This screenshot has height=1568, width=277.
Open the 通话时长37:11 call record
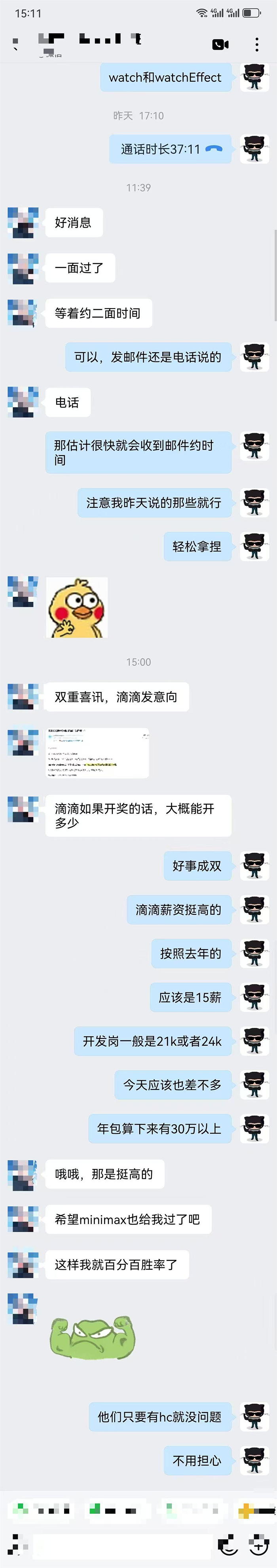(170, 149)
